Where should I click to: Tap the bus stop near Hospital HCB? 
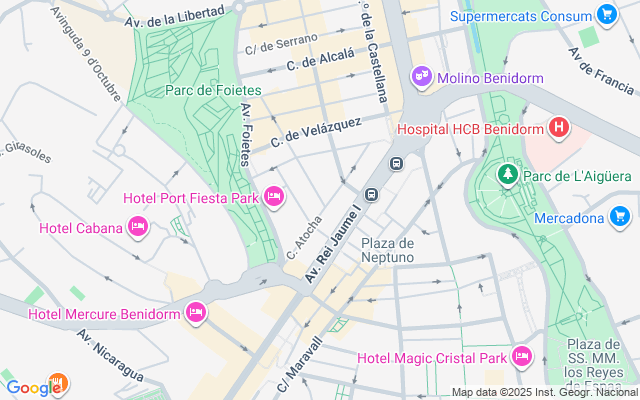397,164
